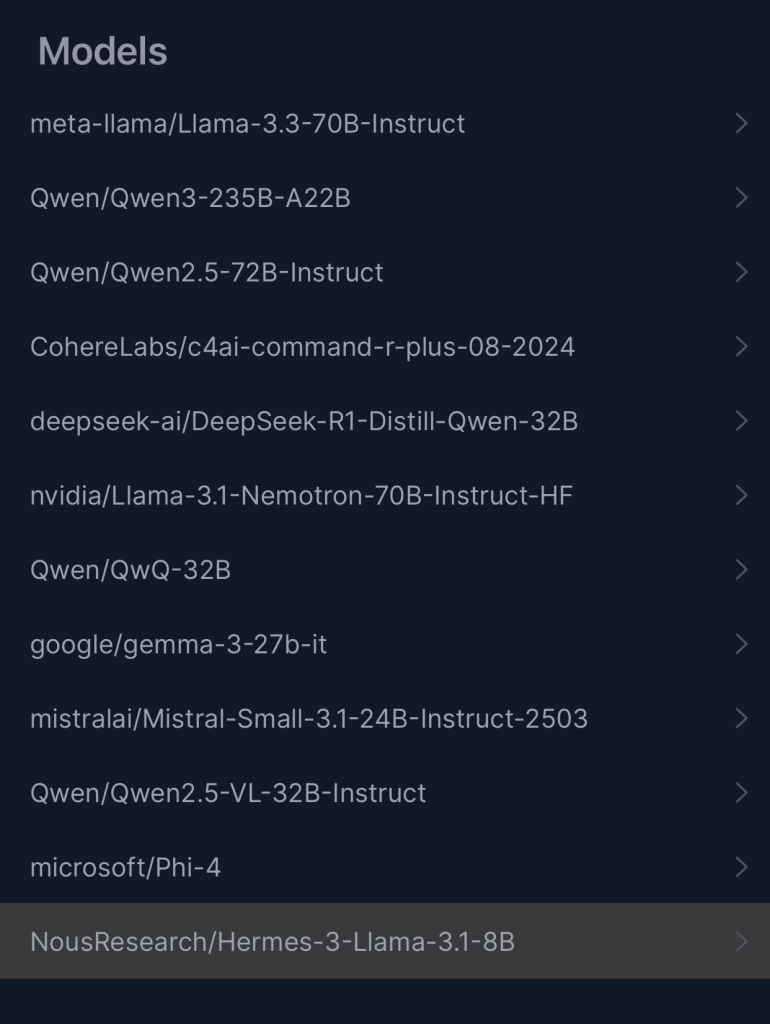Screen dimensions: 770x1024
Task: Select deepseek-ai/DeepSeek-R1-Distill-Qwen-32B
Action: click(304, 421)
